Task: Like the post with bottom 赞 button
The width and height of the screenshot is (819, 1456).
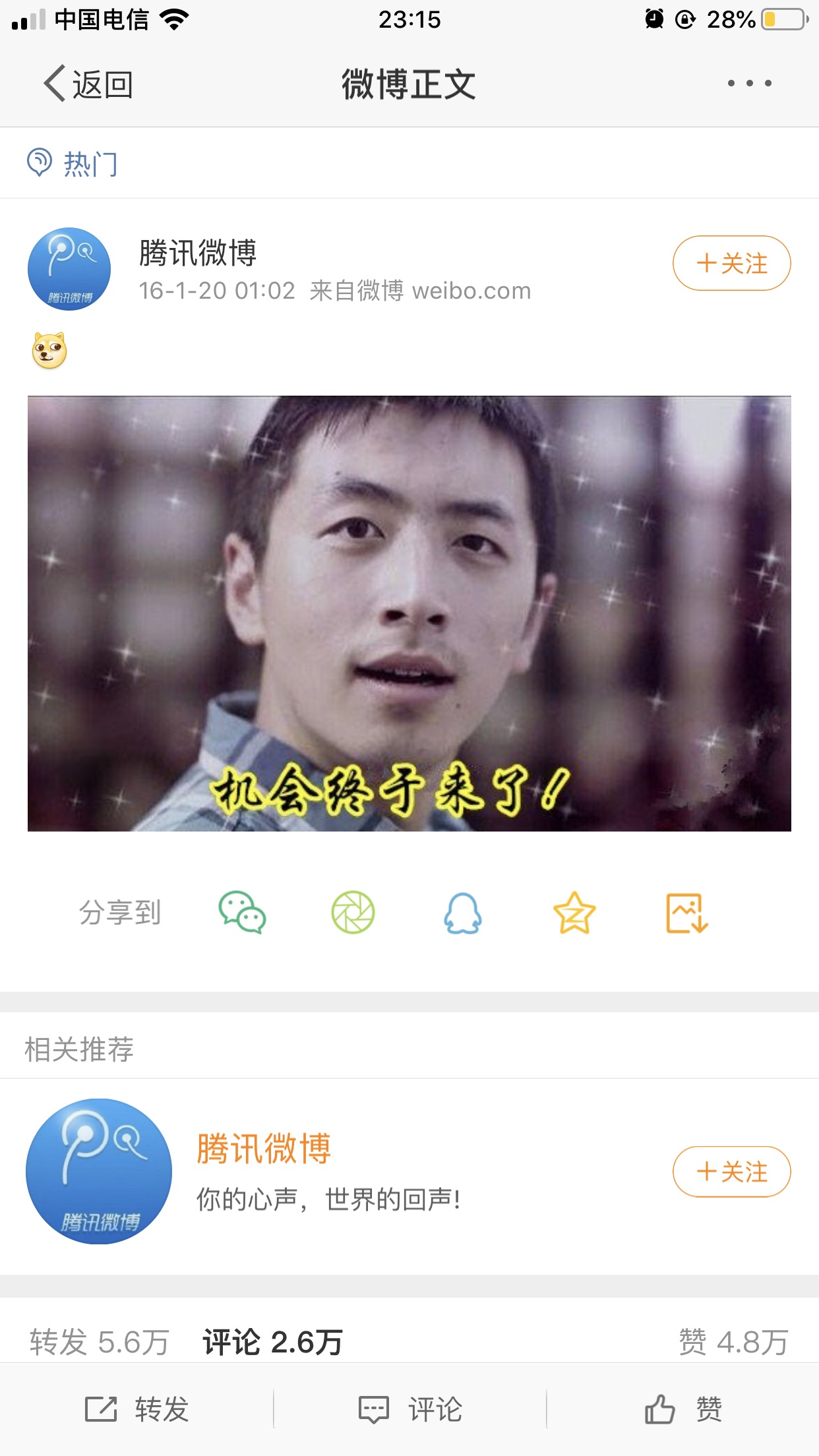Action: pyautogui.click(x=683, y=1409)
